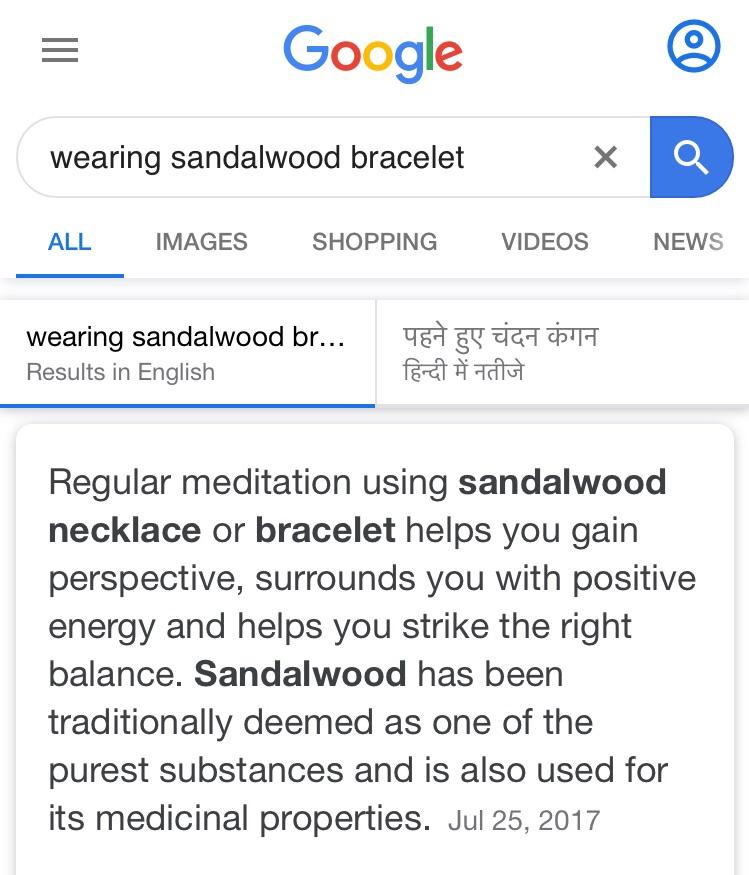Image resolution: width=749 pixels, height=875 pixels.
Task: Switch to the News tab
Action: point(687,242)
